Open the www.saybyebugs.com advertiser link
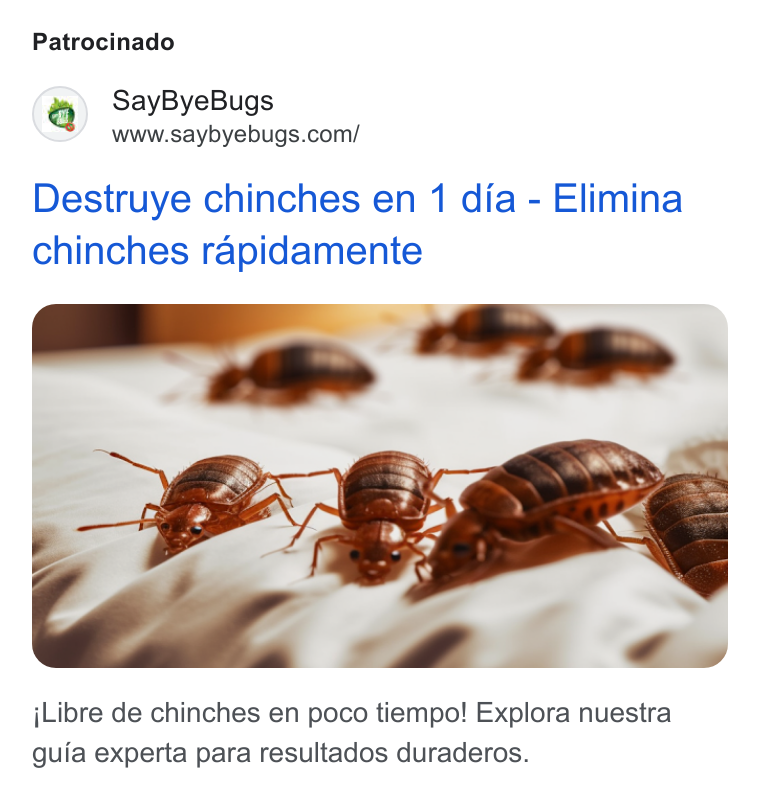Viewport: 760px width, 796px height. 236,135
